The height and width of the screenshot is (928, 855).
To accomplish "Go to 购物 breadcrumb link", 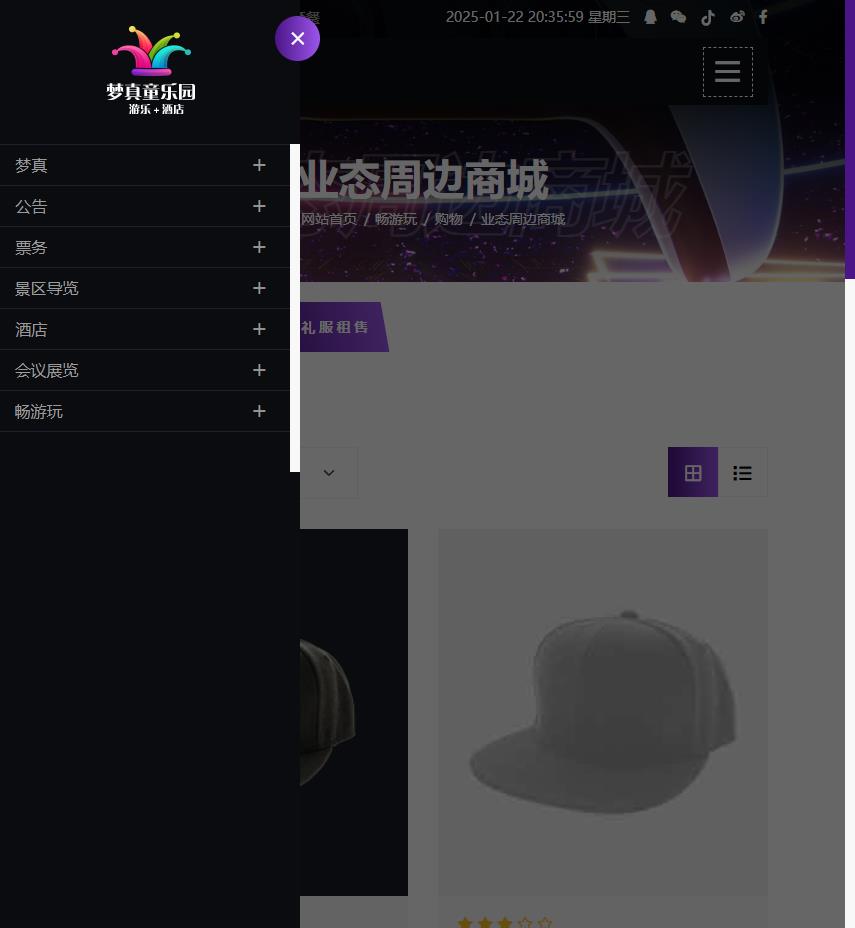I will pos(448,219).
